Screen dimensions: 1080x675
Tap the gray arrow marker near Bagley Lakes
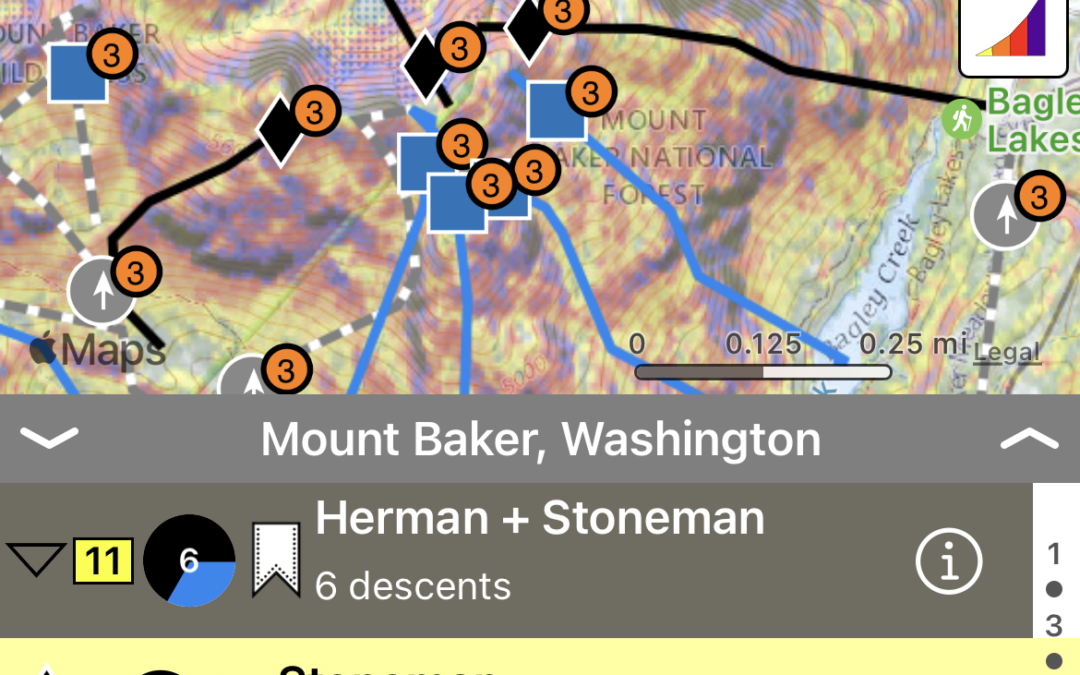click(1005, 215)
